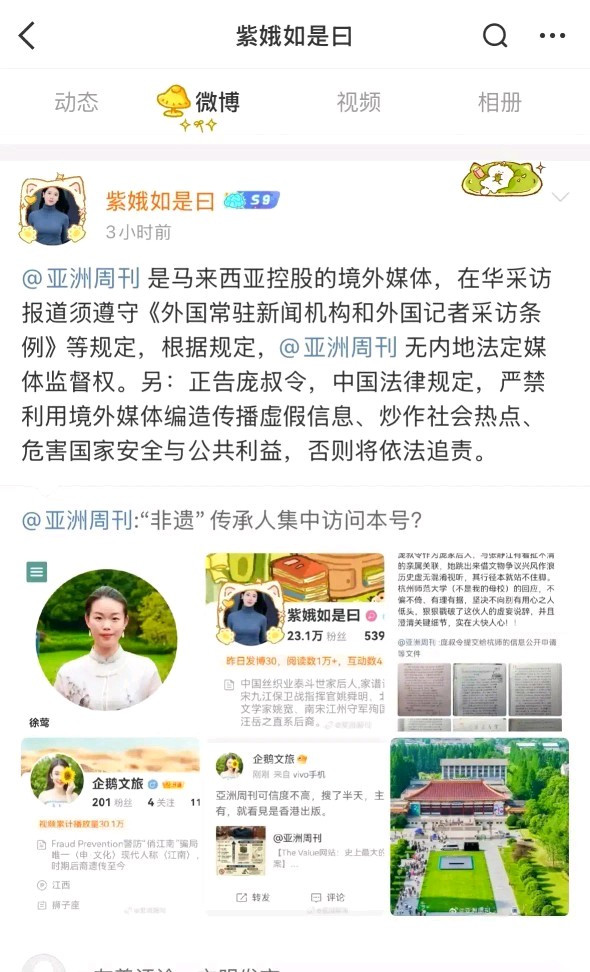Switch to the 动态 tab
Image resolution: width=590 pixels, height=972 pixels.
[x=76, y=102]
